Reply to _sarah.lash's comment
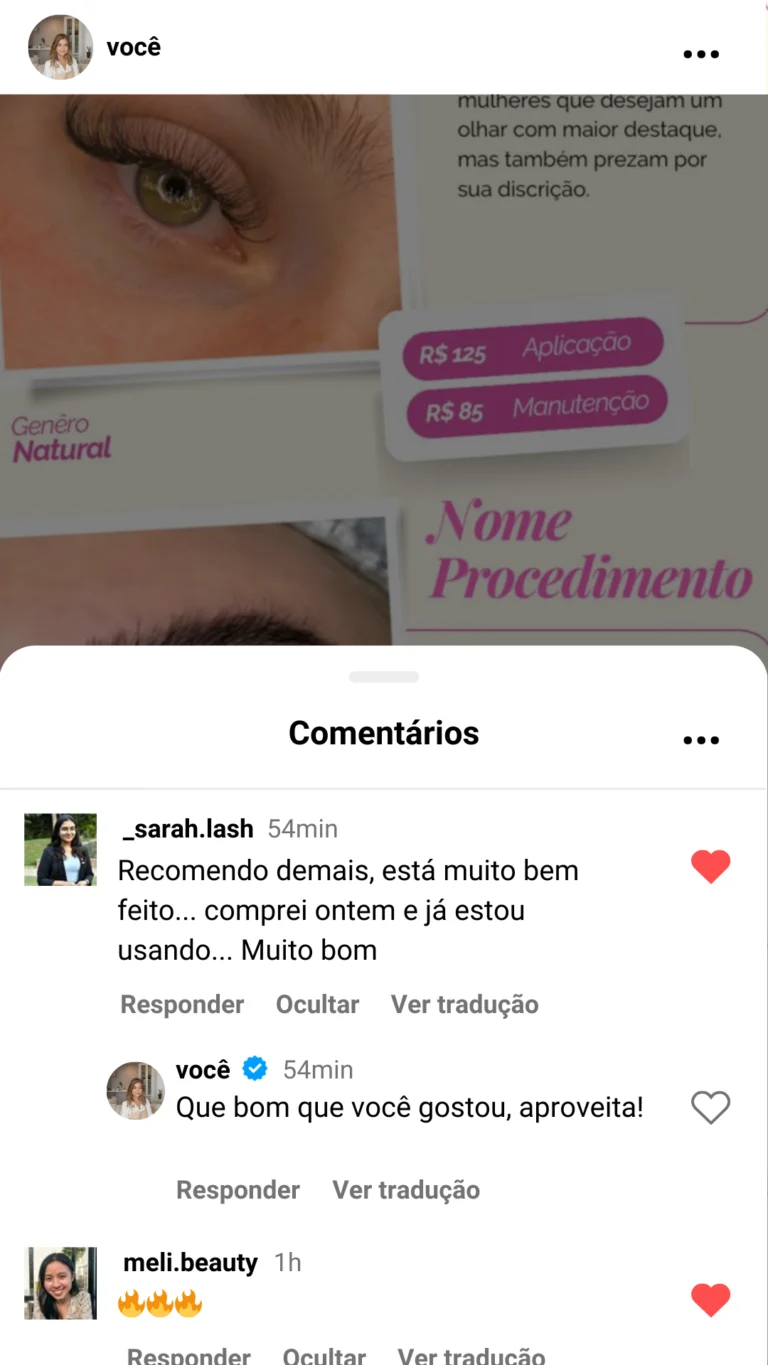768x1365 pixels. 182,1004
